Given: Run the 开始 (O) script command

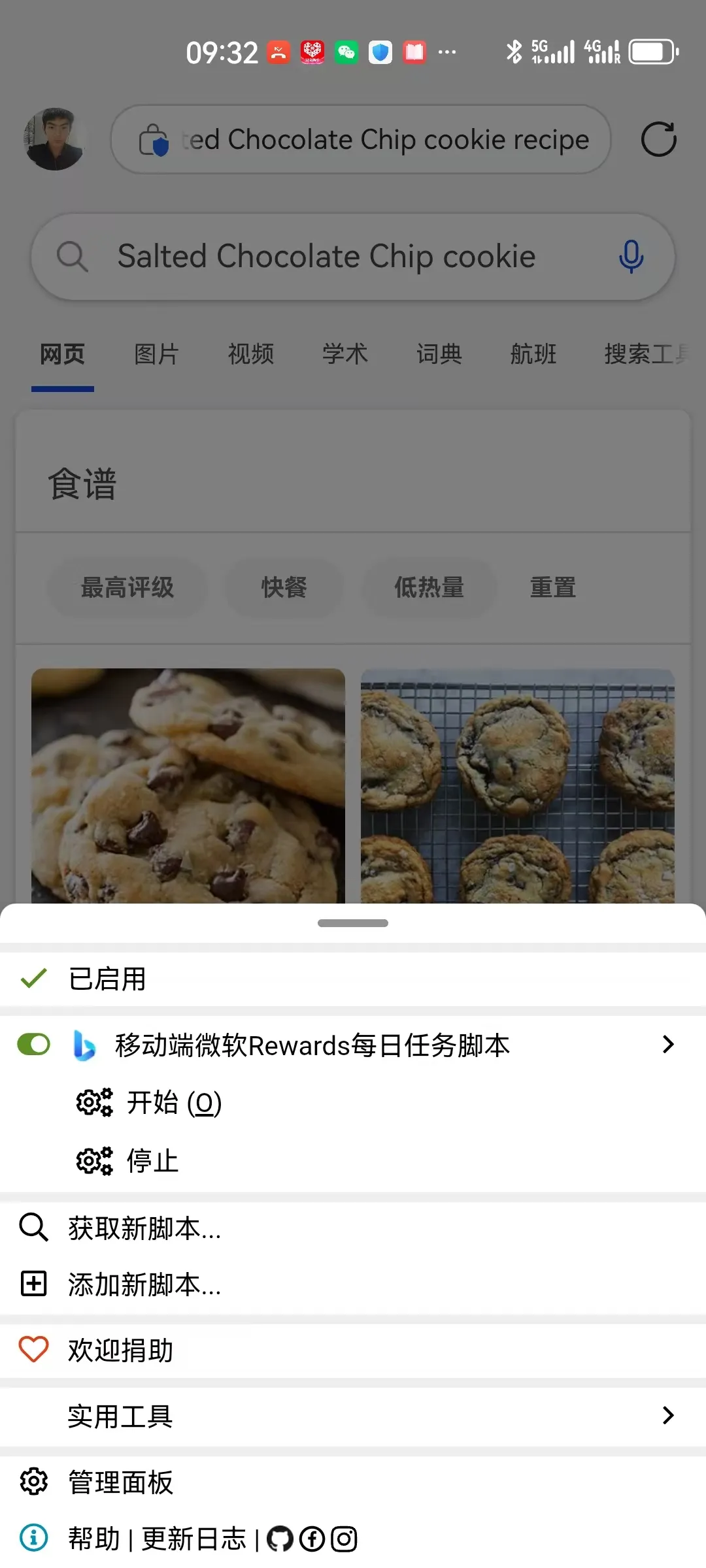Looking at the screenshot, I should click(x=174, y=1103).
